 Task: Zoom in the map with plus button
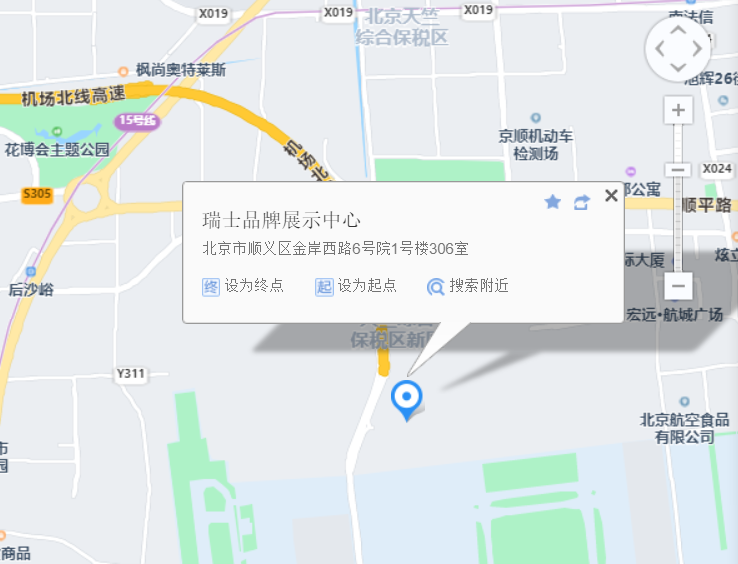pos(678,110)
